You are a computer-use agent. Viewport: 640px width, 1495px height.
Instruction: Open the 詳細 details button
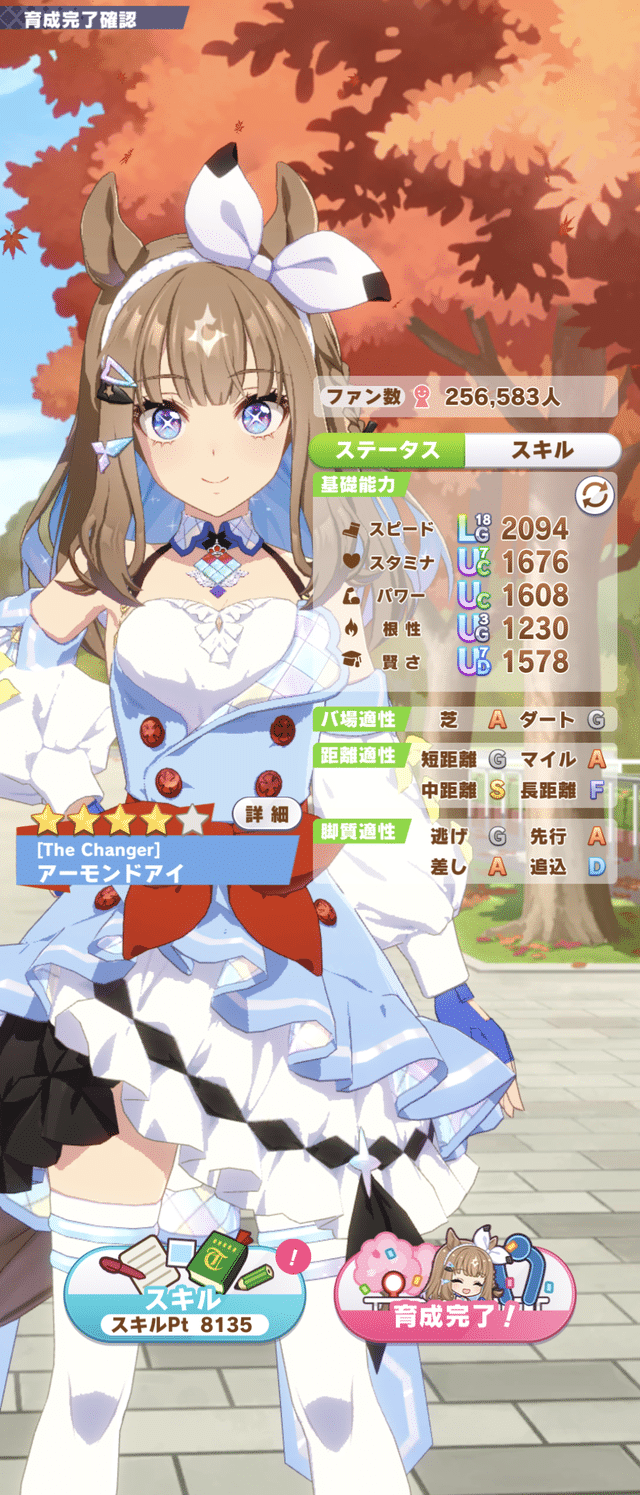coord(267,815)
